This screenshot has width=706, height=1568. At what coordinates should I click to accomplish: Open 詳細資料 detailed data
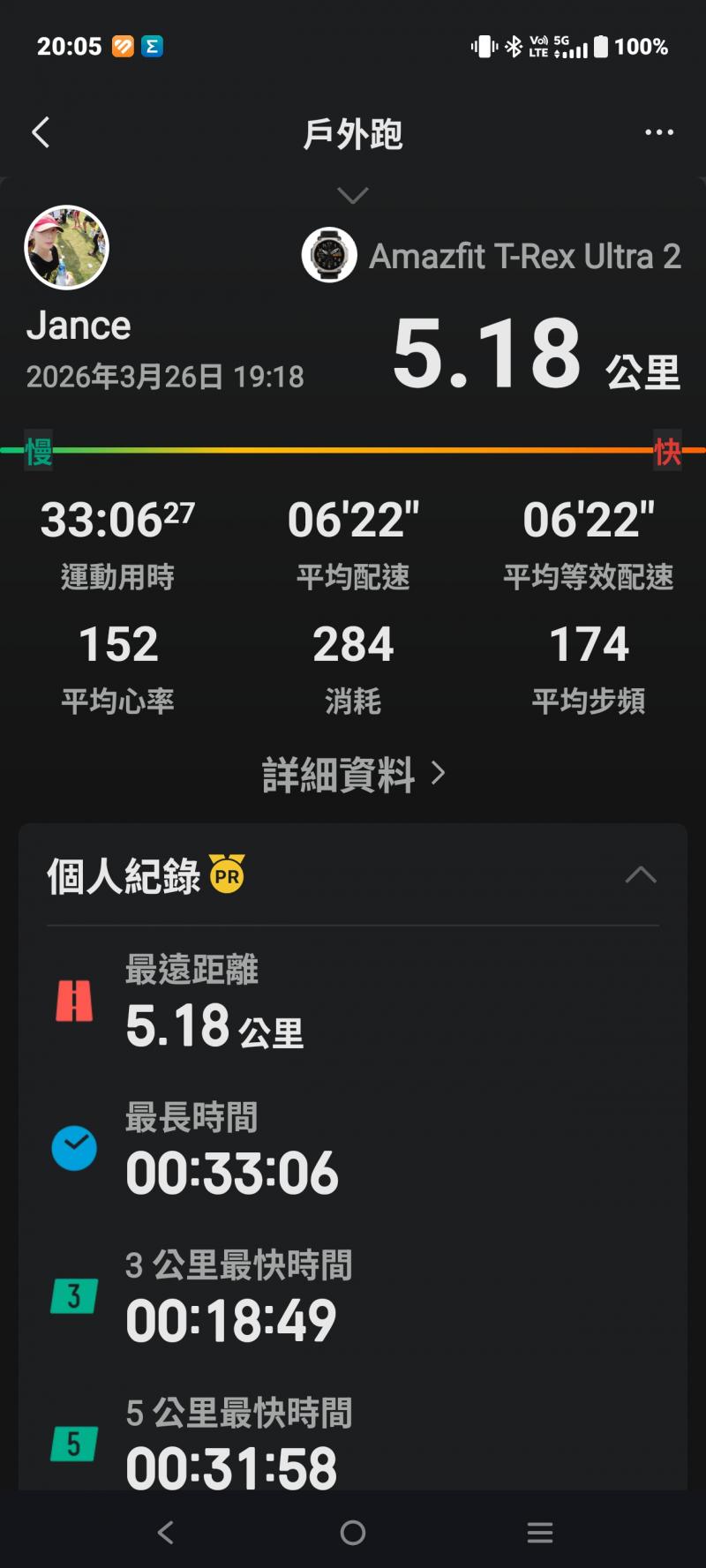pos(353,774)
